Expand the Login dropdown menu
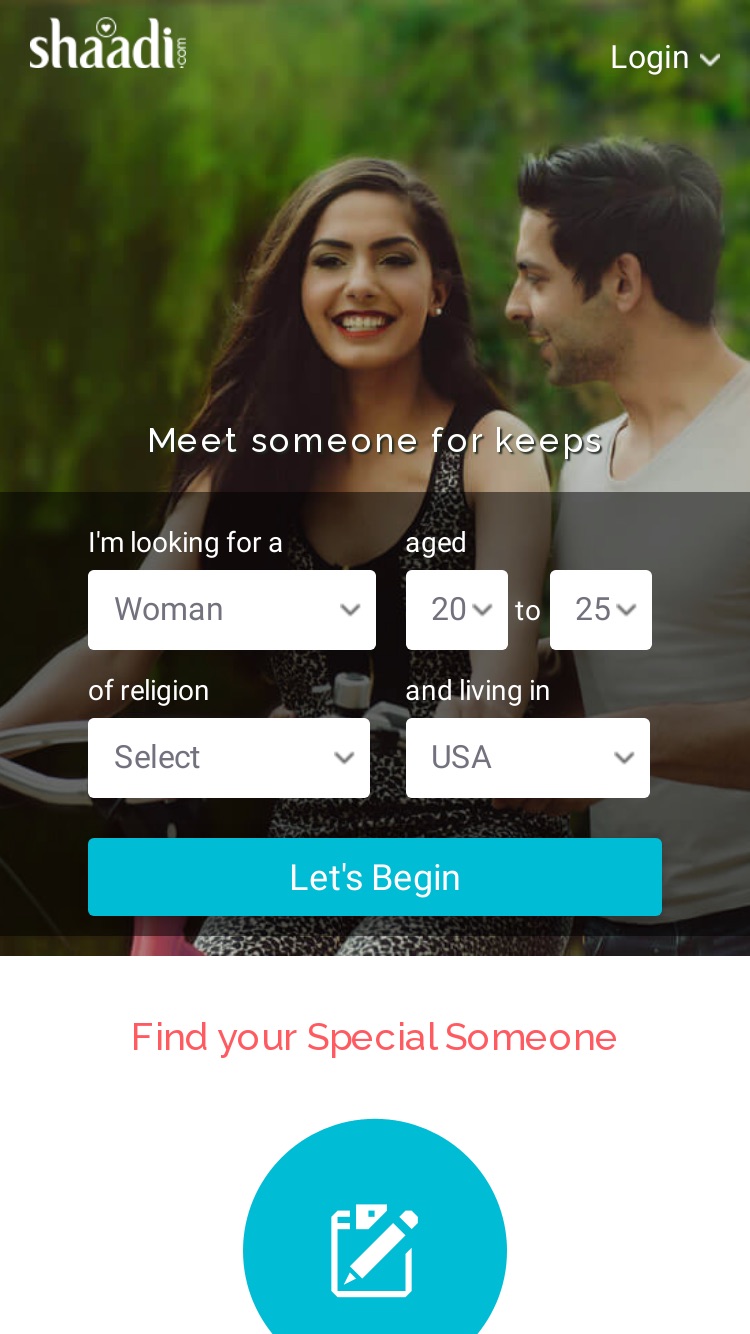 [665, 58]
